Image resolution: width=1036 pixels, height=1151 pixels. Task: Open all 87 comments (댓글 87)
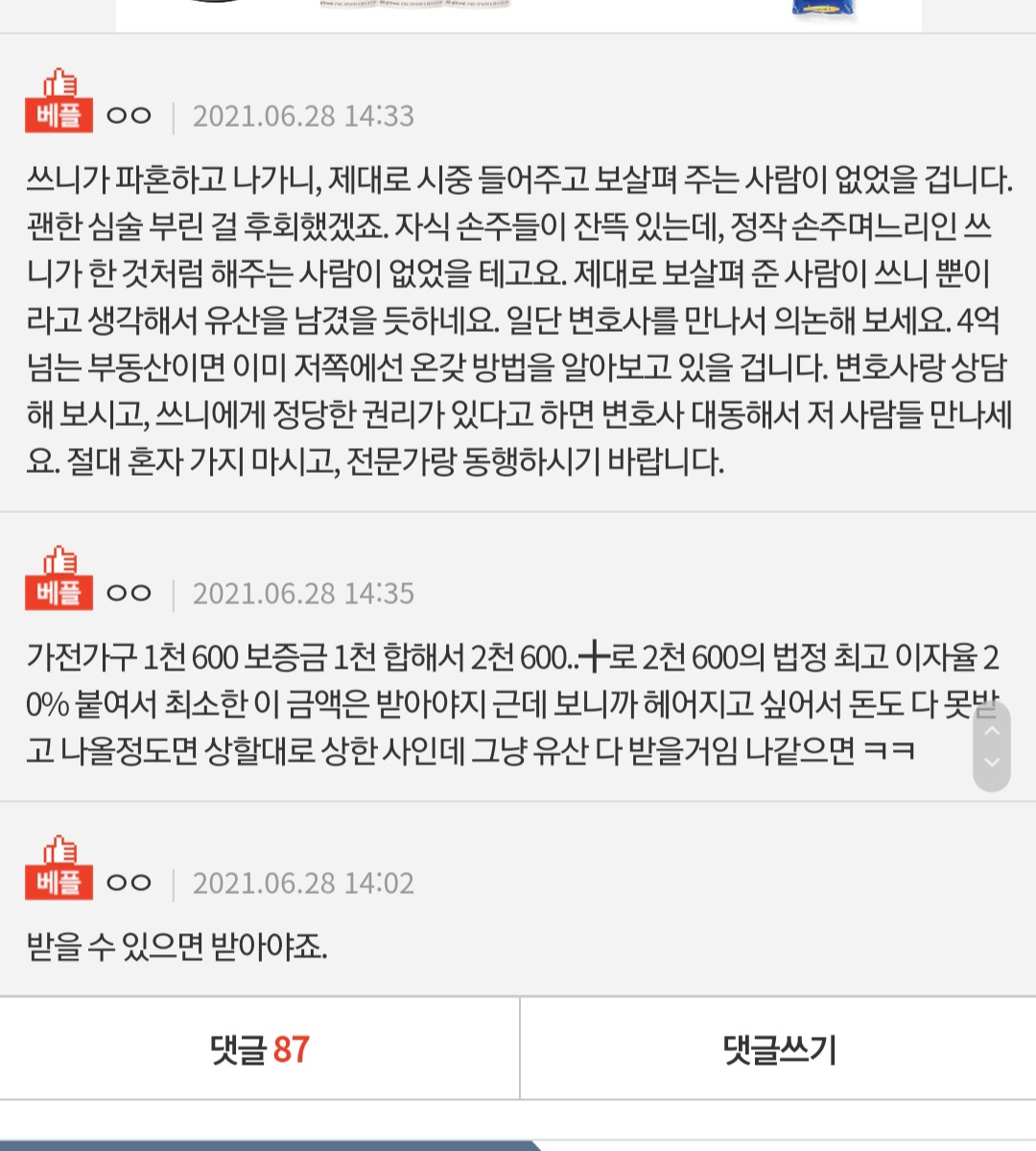pos(259,1049)
